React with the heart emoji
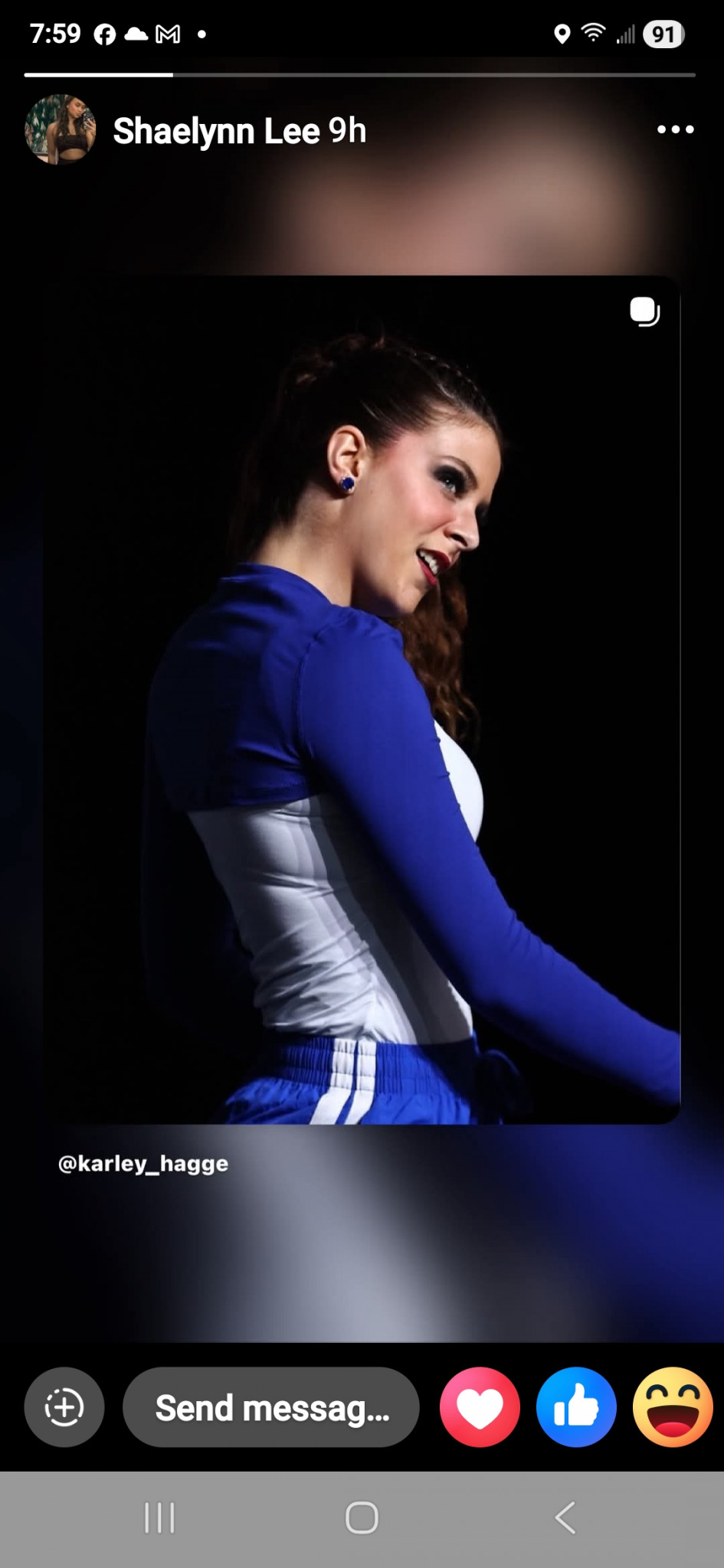The image size is (724, 1568). pyautogui.click(x=480, y=1407)
